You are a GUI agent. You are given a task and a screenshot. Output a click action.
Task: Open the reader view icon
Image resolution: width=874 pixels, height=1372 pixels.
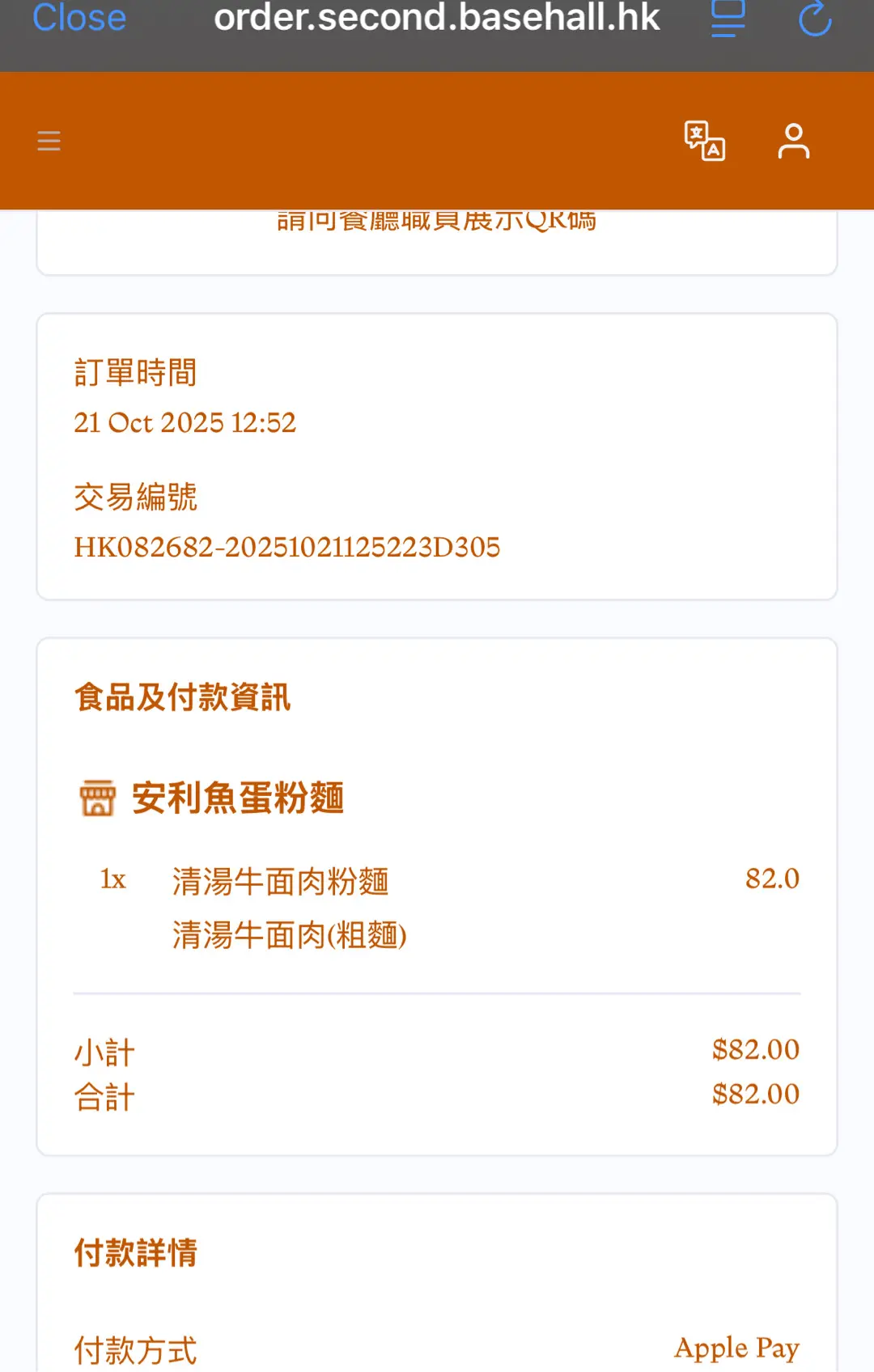[x=728, y=18]
